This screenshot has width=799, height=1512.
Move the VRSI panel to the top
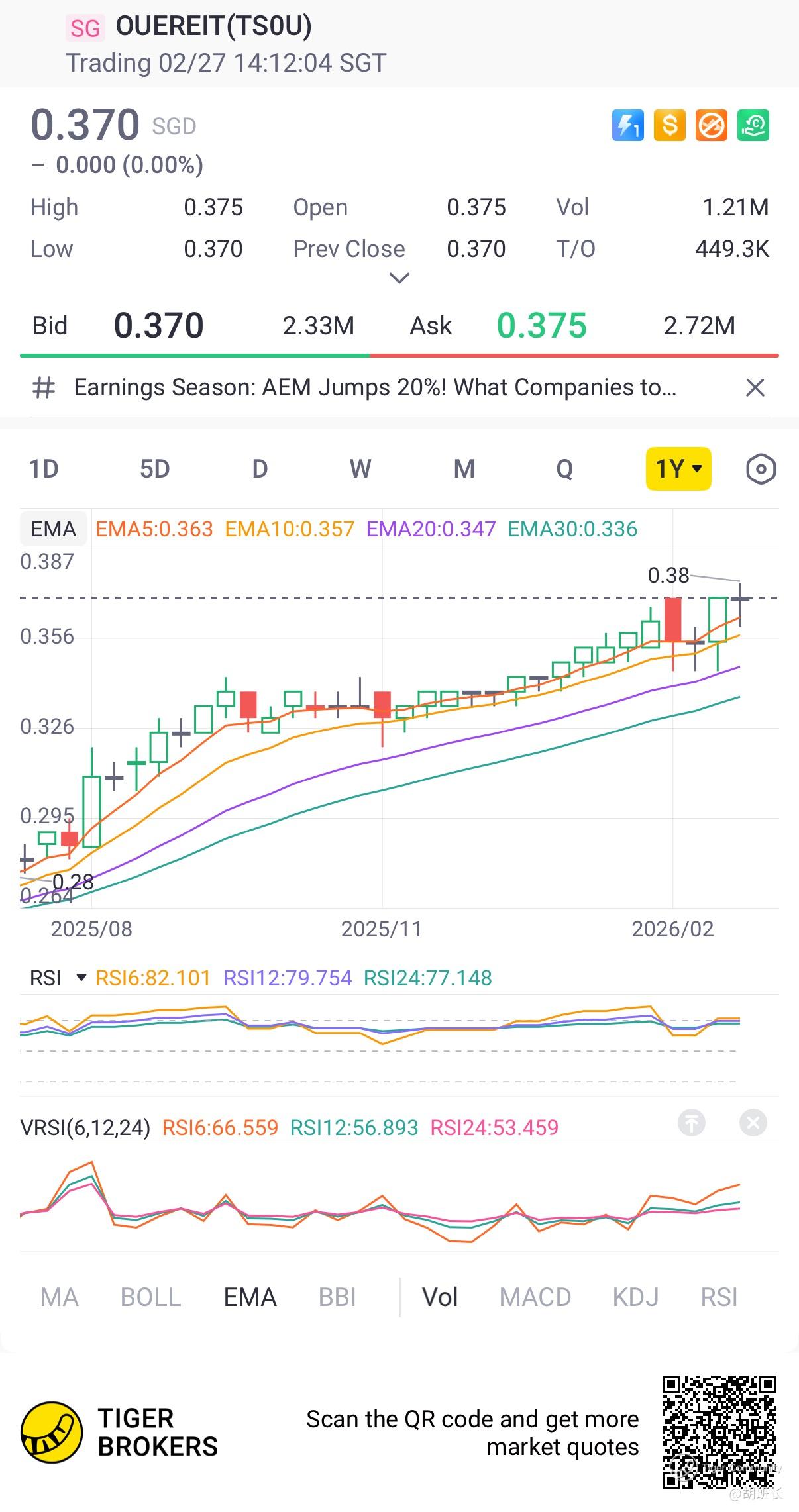coord(692,1123)
